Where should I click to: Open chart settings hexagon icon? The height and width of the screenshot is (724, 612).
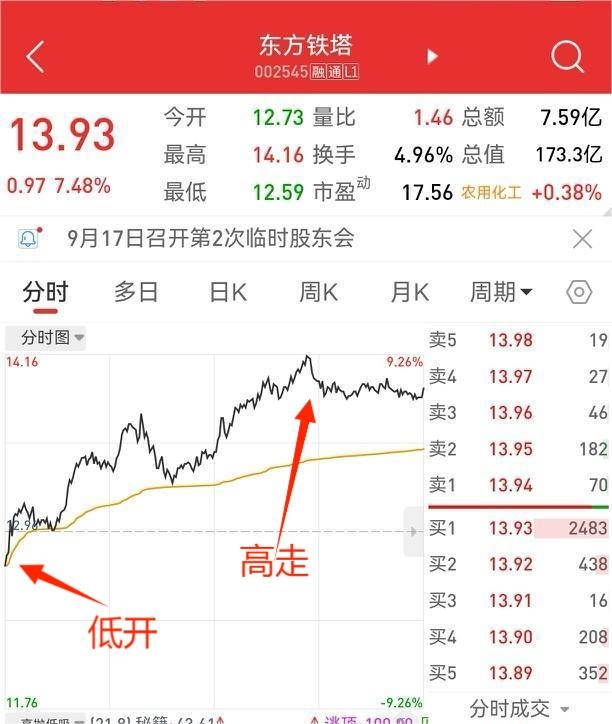(x=579, y=293)
